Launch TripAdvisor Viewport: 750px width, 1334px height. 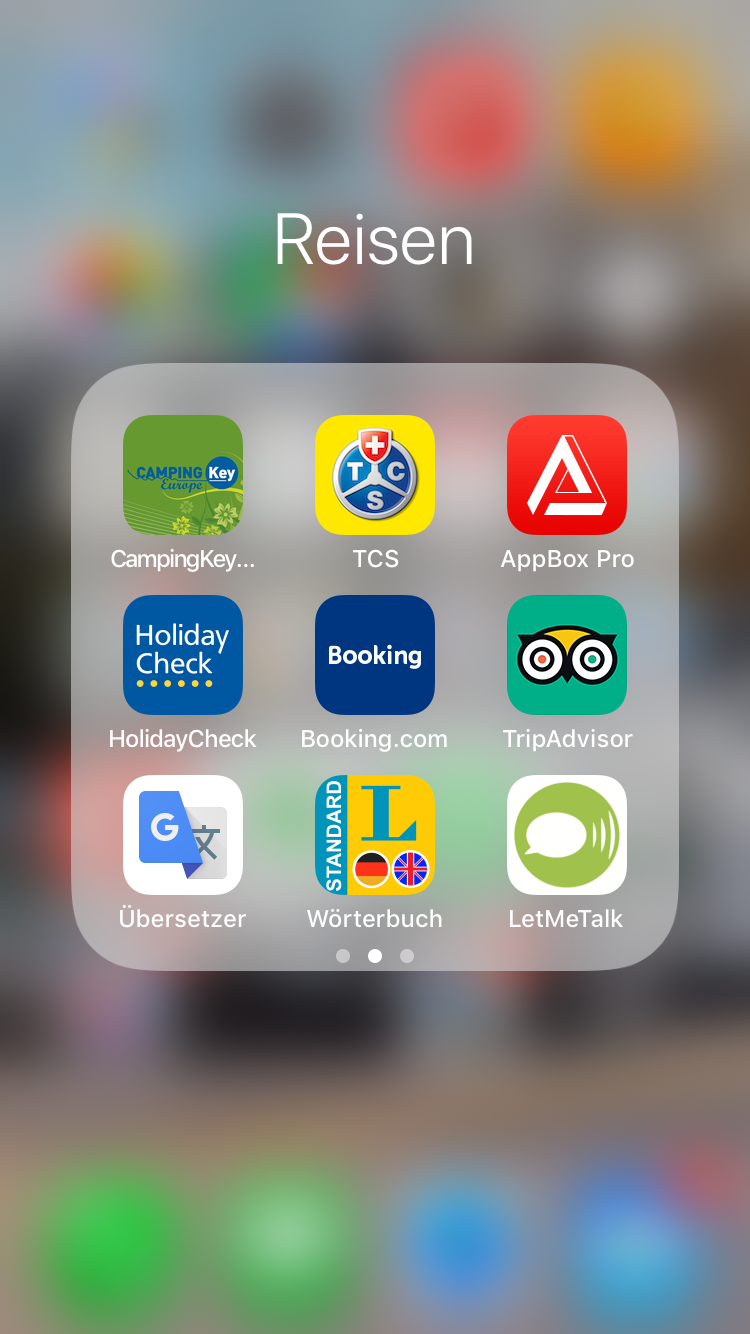[567, 655]
